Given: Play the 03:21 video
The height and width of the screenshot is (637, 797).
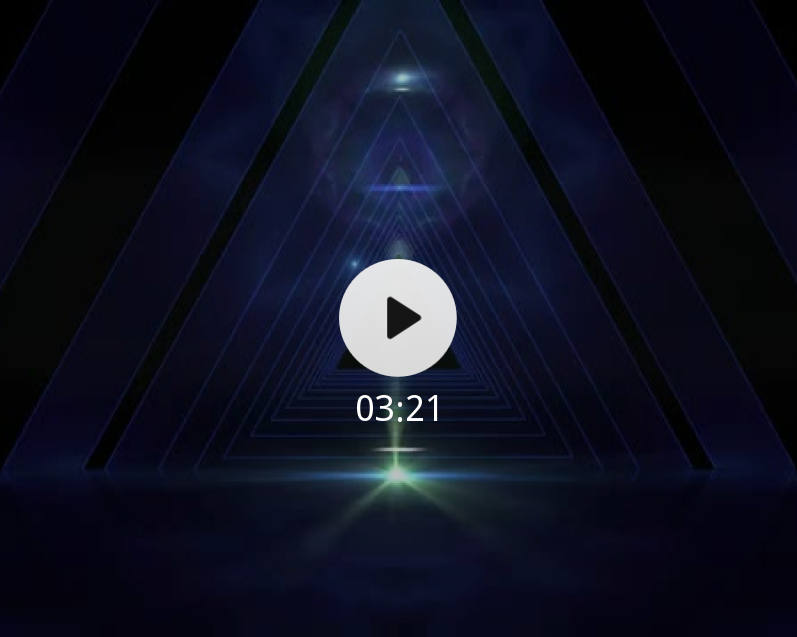Looking at the screenshot, I should (398, 318).
